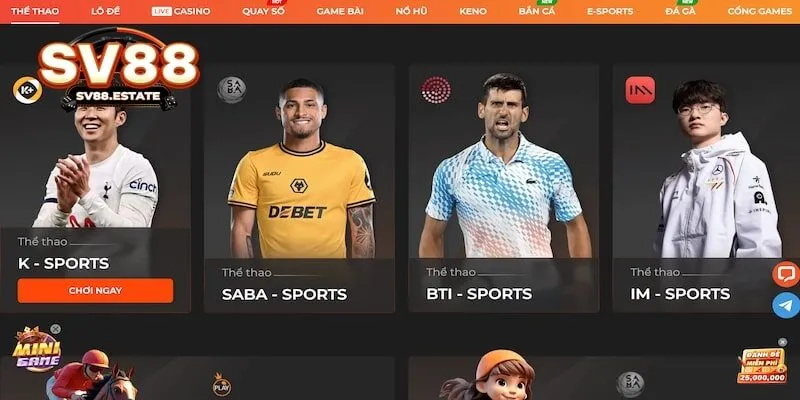Go to the QUAY SỐ tab

click(263, 11)
